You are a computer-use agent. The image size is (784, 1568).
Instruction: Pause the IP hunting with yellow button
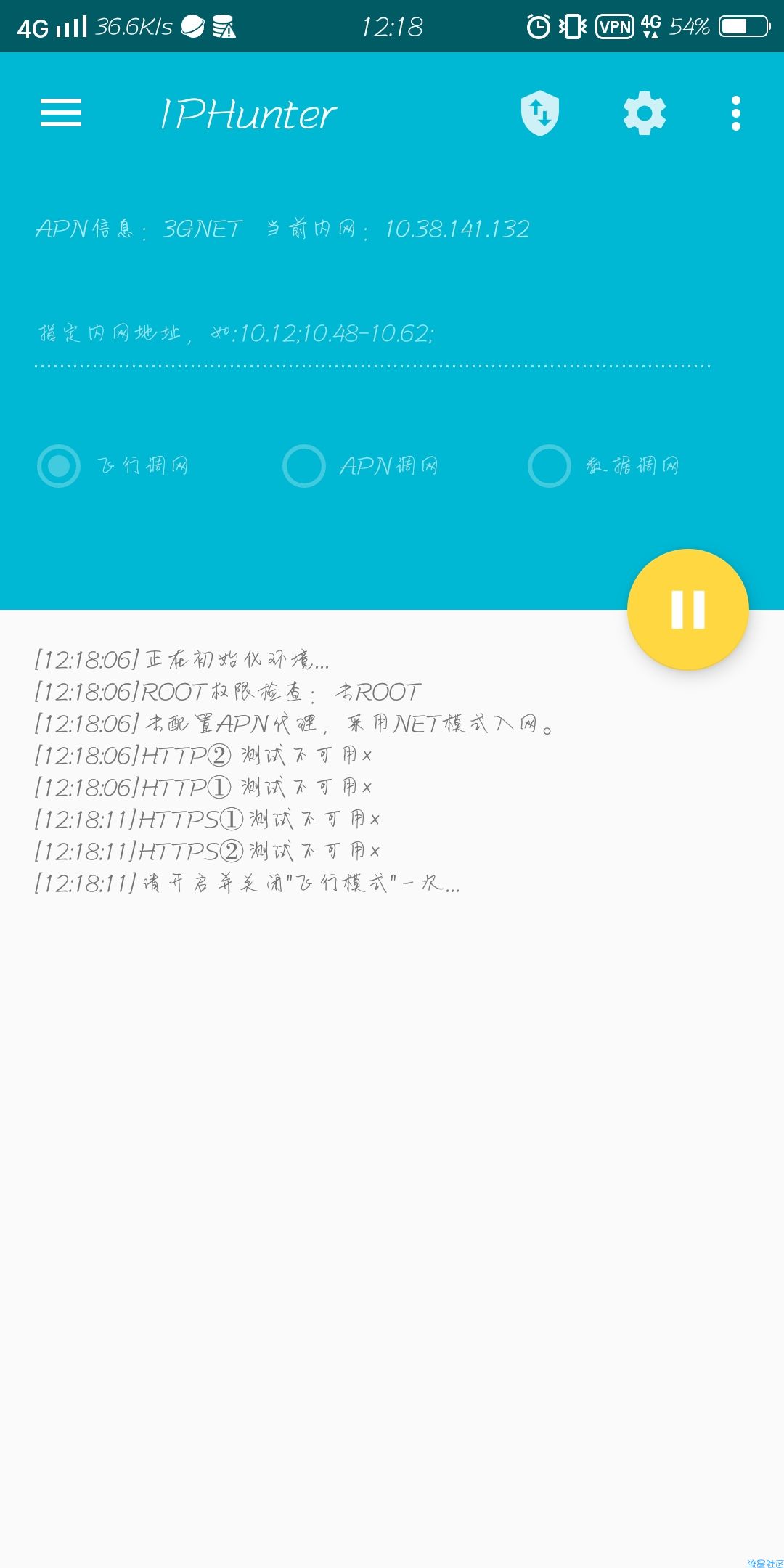[x=687, y=609]
